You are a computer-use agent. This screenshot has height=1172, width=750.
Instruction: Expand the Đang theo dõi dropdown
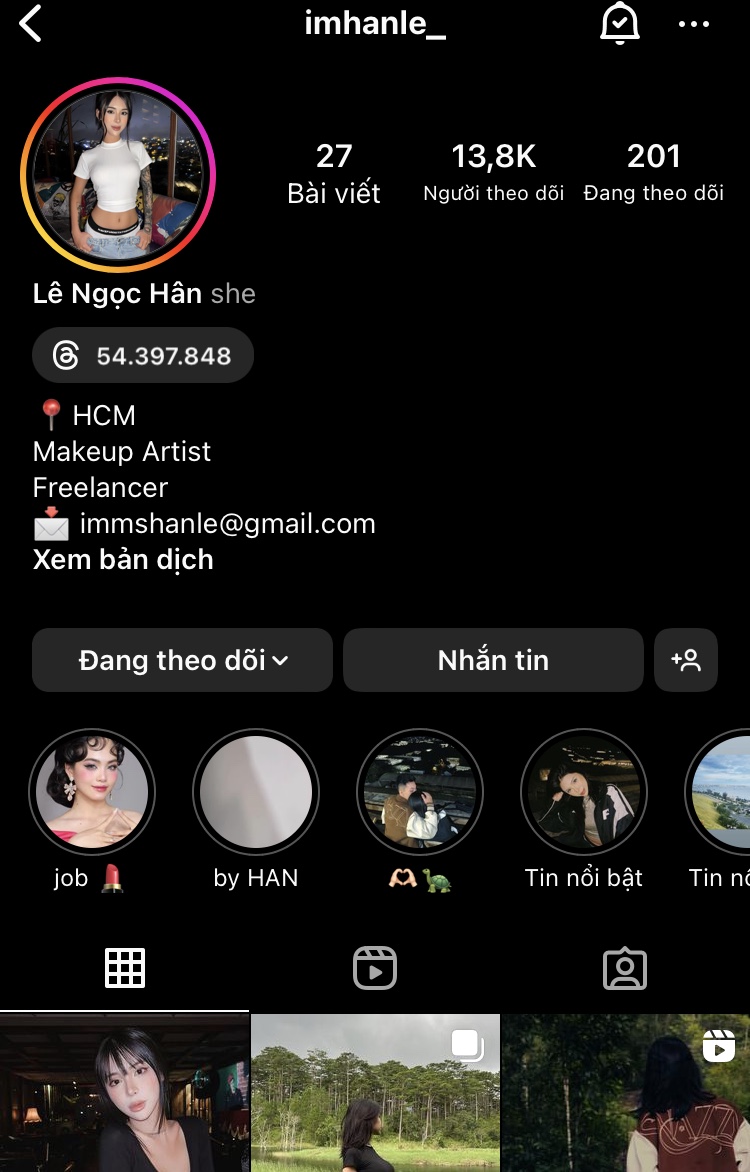182,660
